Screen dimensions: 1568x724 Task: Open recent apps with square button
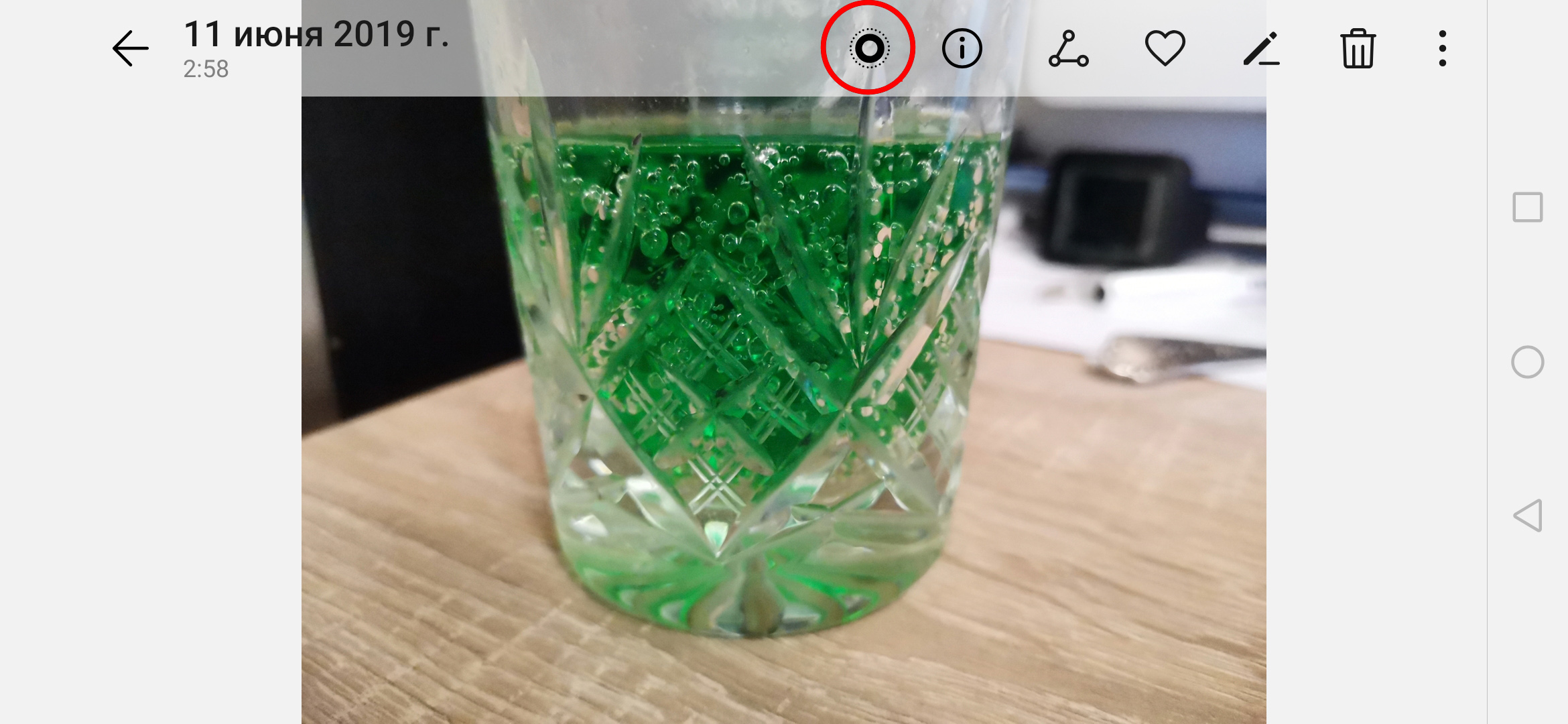1527,207
